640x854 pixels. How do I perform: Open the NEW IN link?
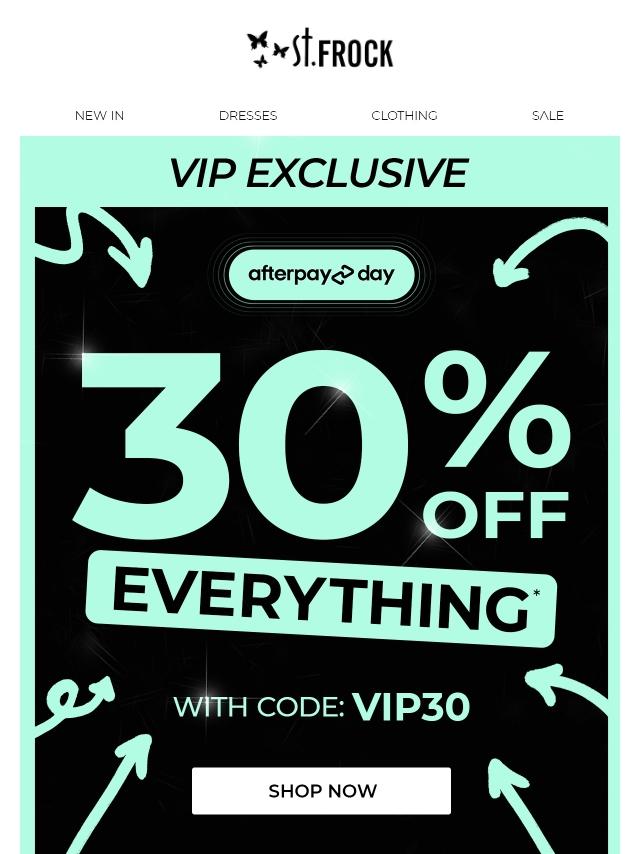click(x=99, y=115)
